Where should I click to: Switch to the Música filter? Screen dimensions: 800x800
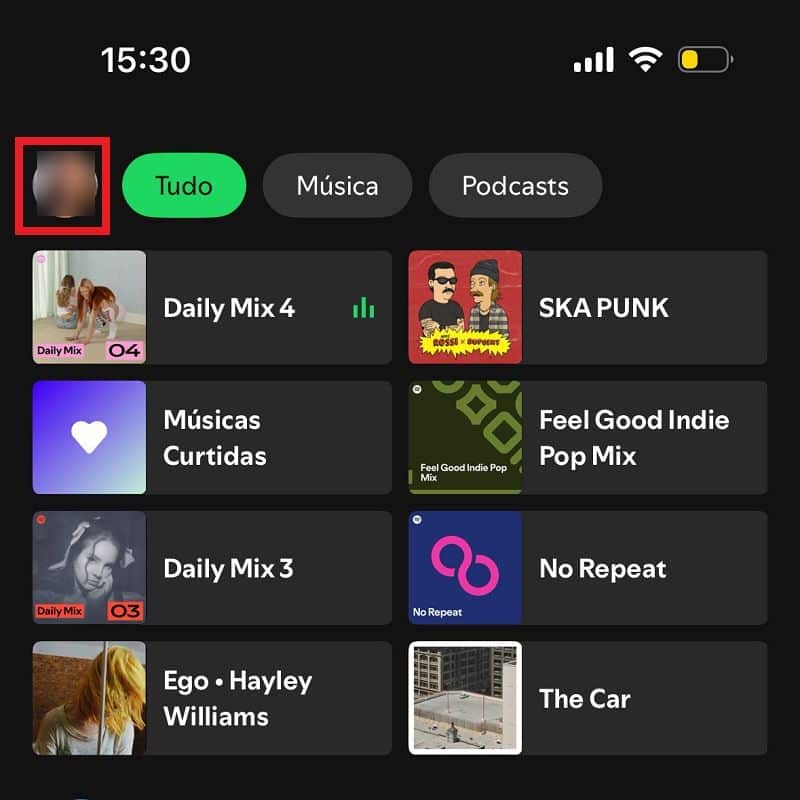[x=337, y=186]
